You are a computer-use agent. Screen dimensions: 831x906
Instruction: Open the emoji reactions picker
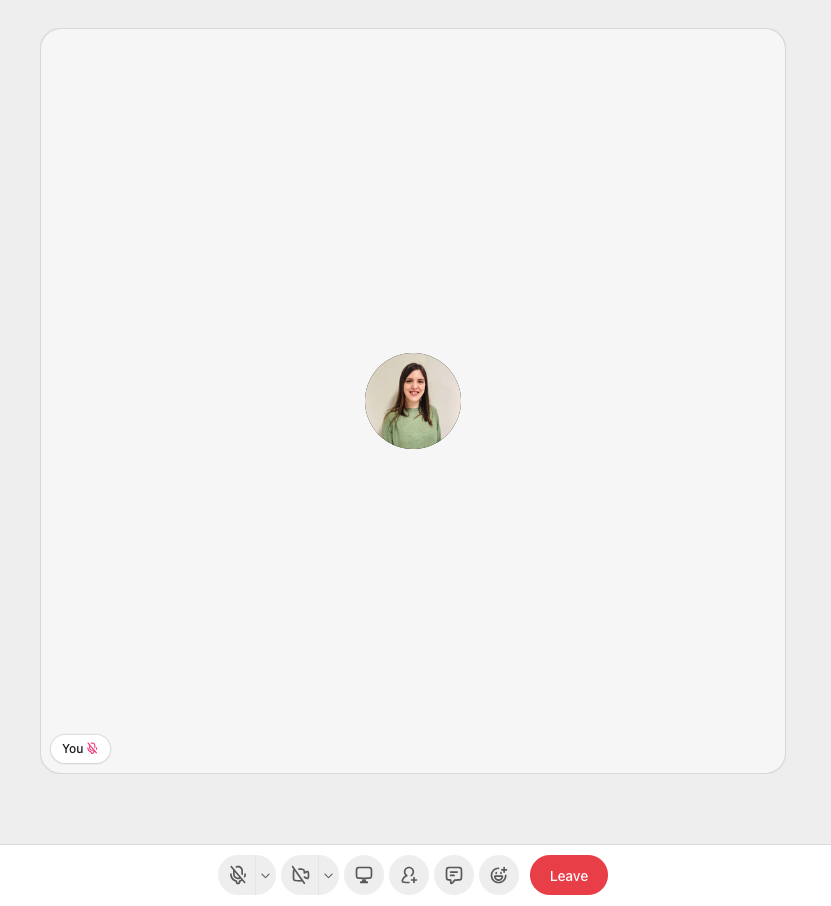pos(498,875)
